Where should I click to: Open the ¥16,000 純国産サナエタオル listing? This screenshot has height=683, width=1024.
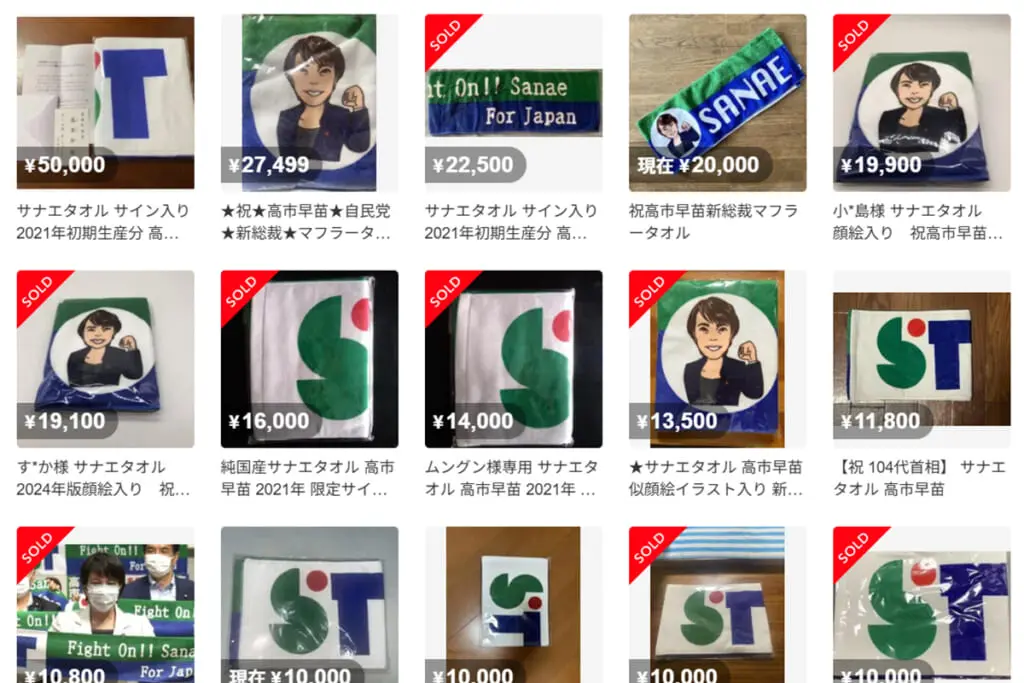tap(309, 358)
